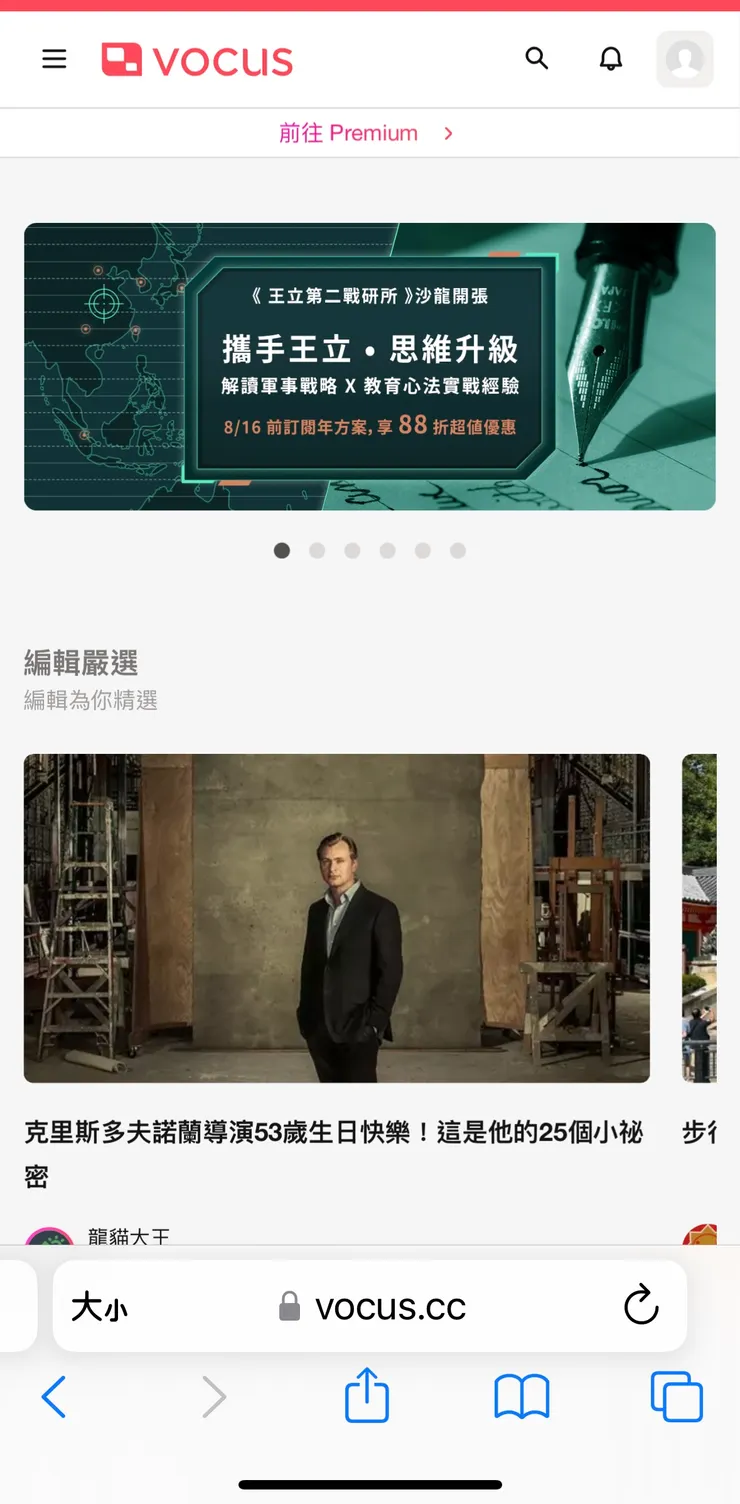Tap the 王立第二戰研所 promotional banner
This screenshot has width=740, height=1504.
point(370,367)
